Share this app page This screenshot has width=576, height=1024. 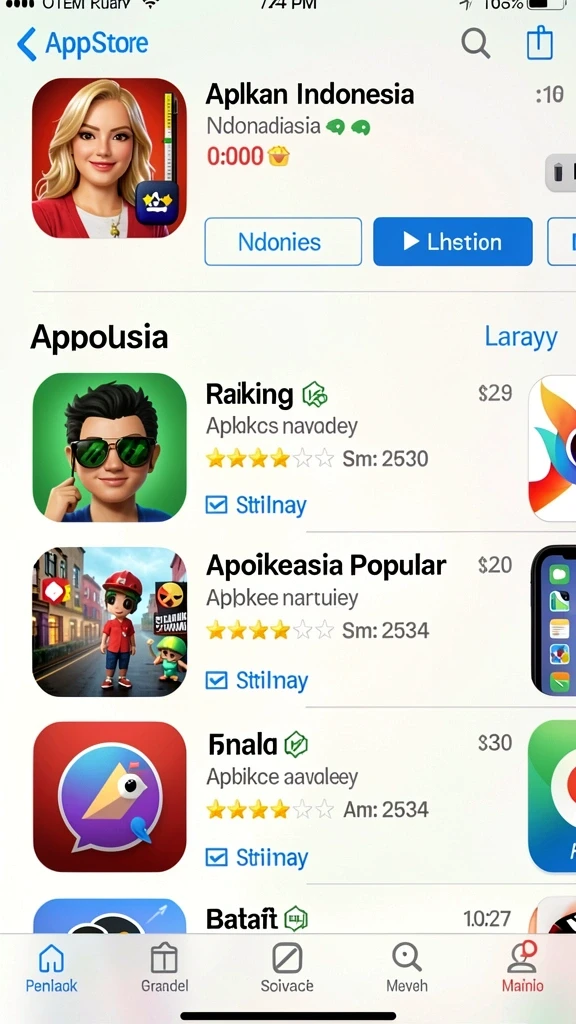pos(539,43)
